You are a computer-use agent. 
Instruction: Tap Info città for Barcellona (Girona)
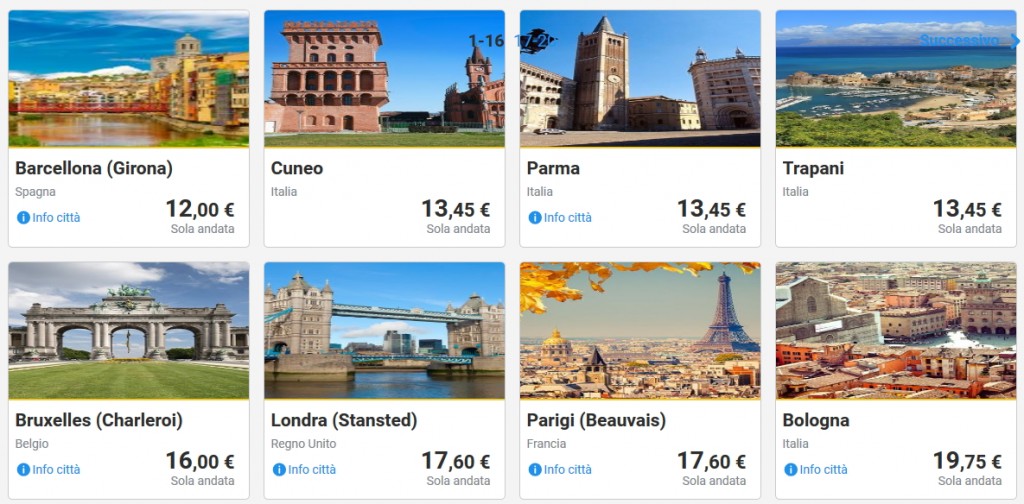(49, 218)
